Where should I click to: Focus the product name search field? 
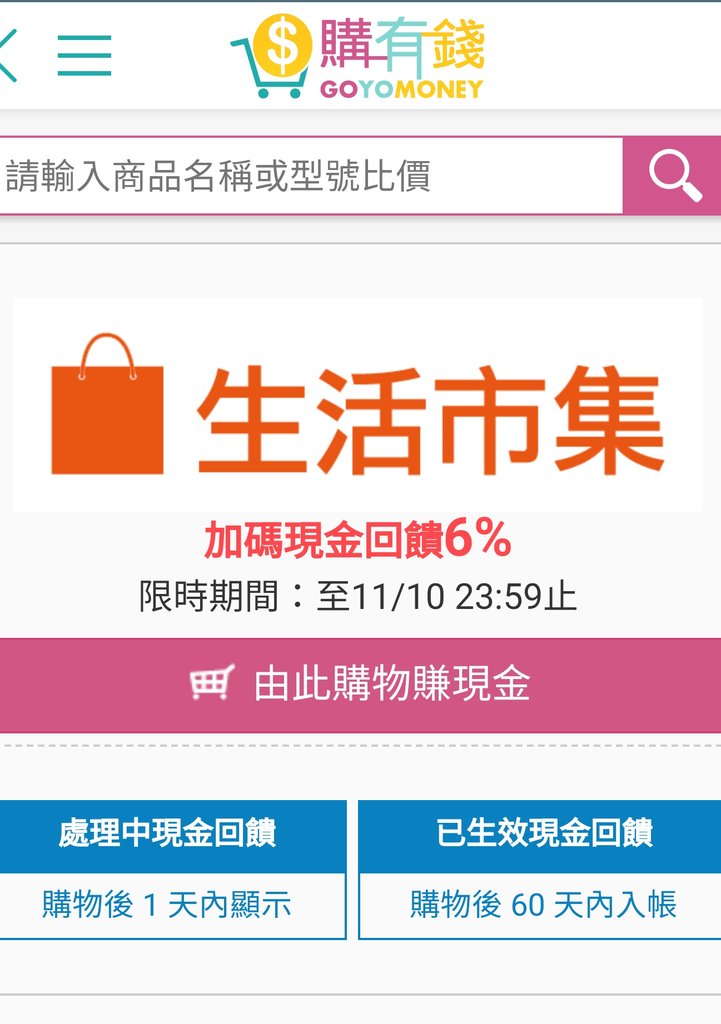pos(310,176)
